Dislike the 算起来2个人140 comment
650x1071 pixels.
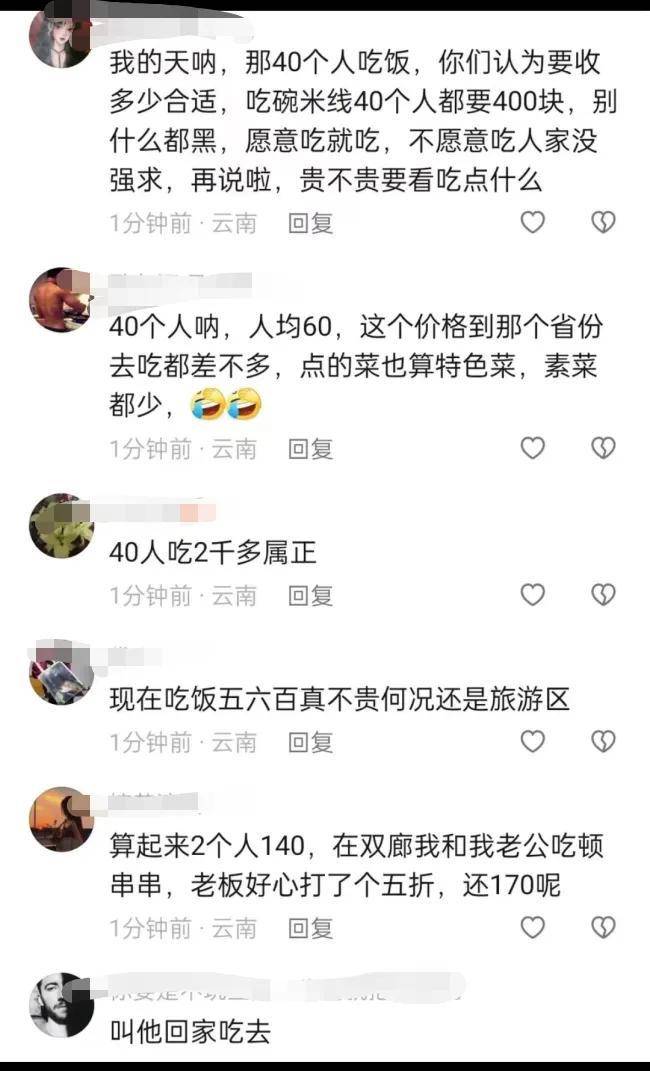click(602, 928)
